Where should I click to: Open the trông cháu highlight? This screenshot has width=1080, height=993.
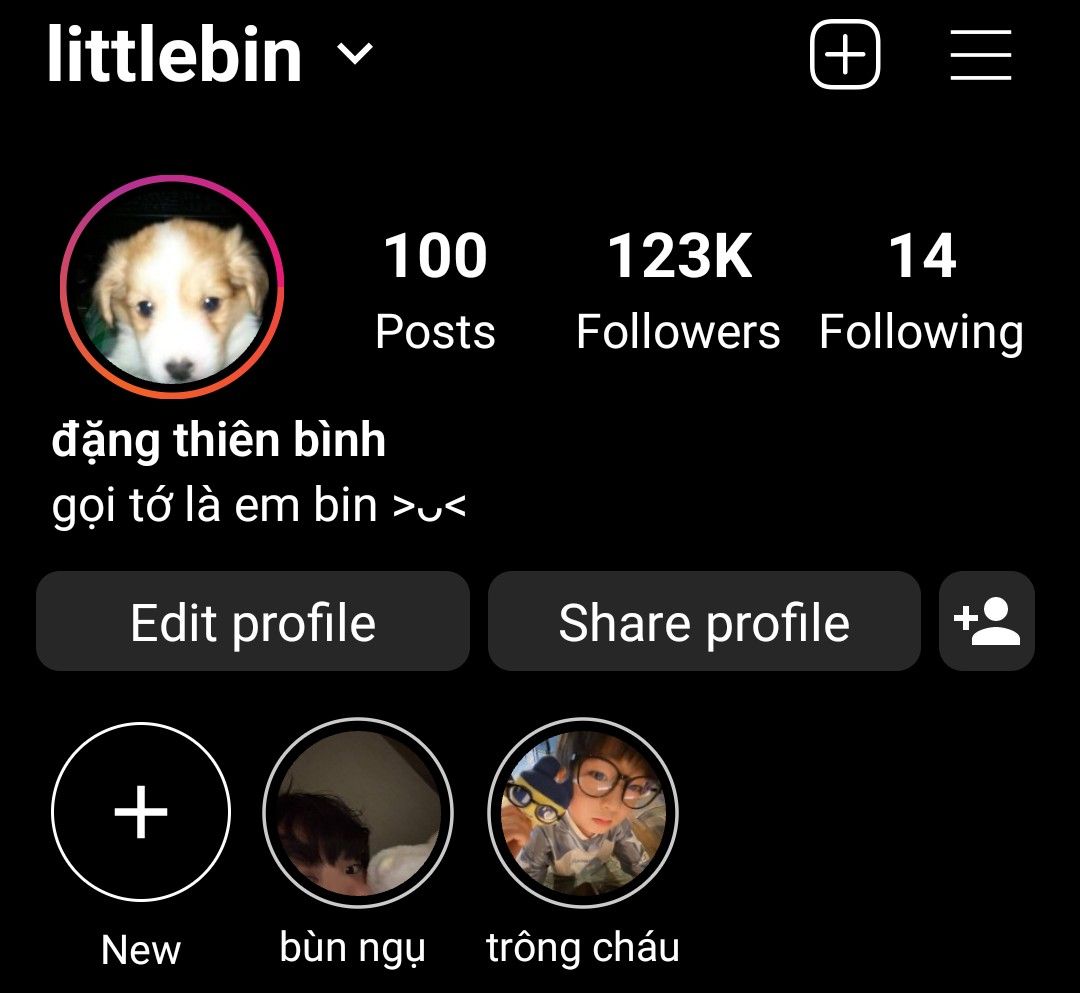click(583, 813)
